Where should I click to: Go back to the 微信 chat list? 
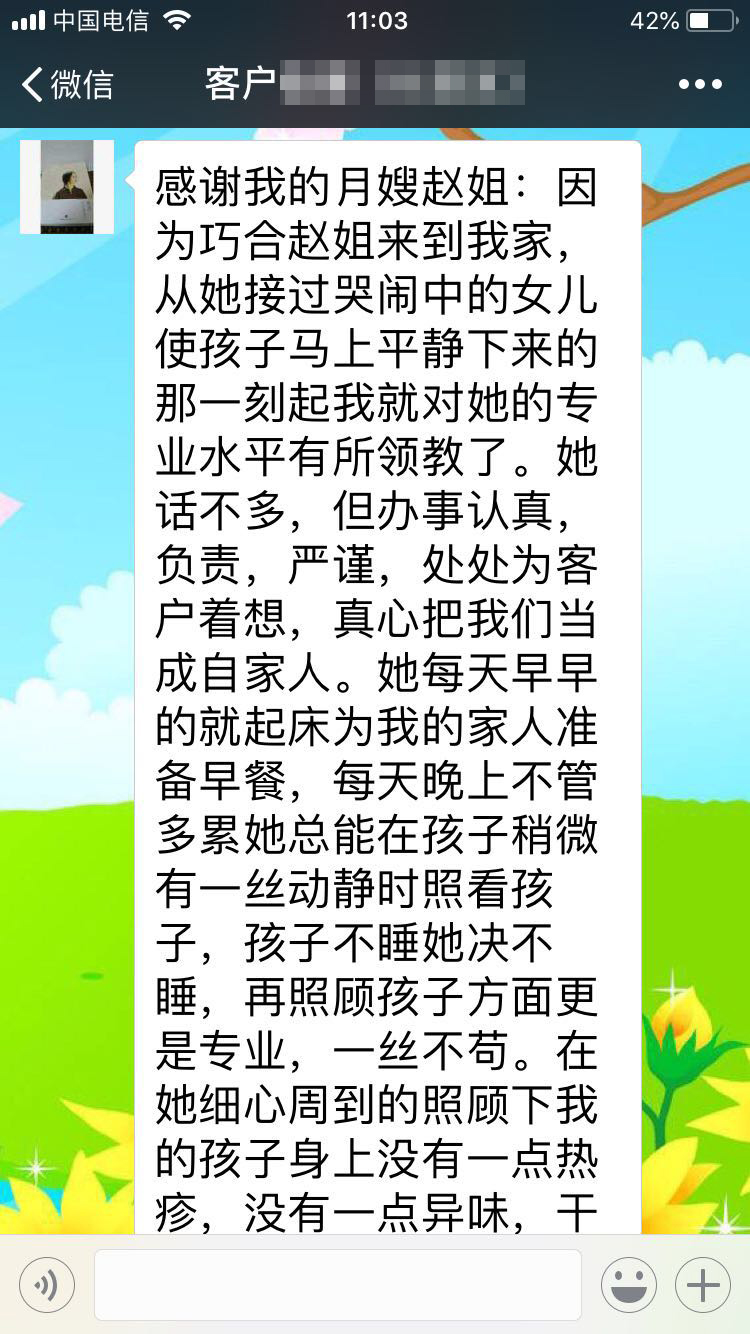tap(68, 84)
